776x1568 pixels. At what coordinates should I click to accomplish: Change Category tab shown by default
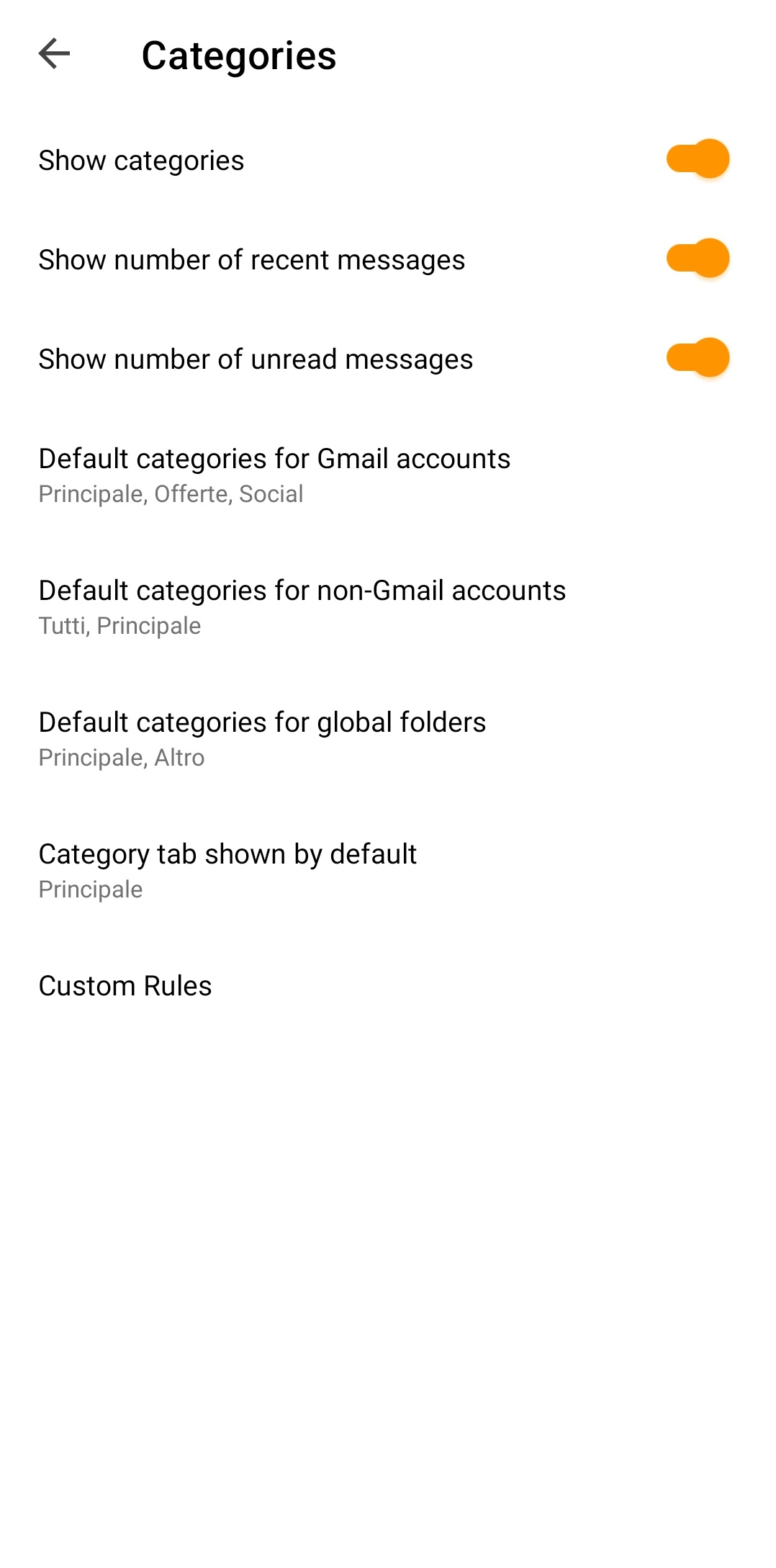(x=388, y=870)
